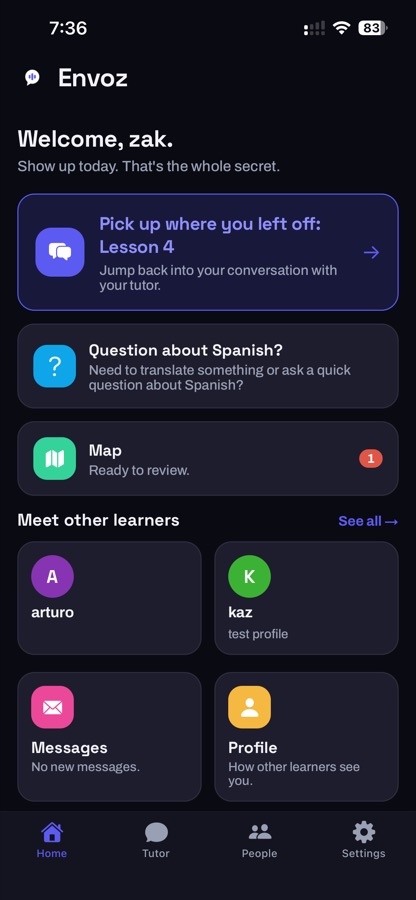
Task: Tap See all learners link
Action: [368, 521]
